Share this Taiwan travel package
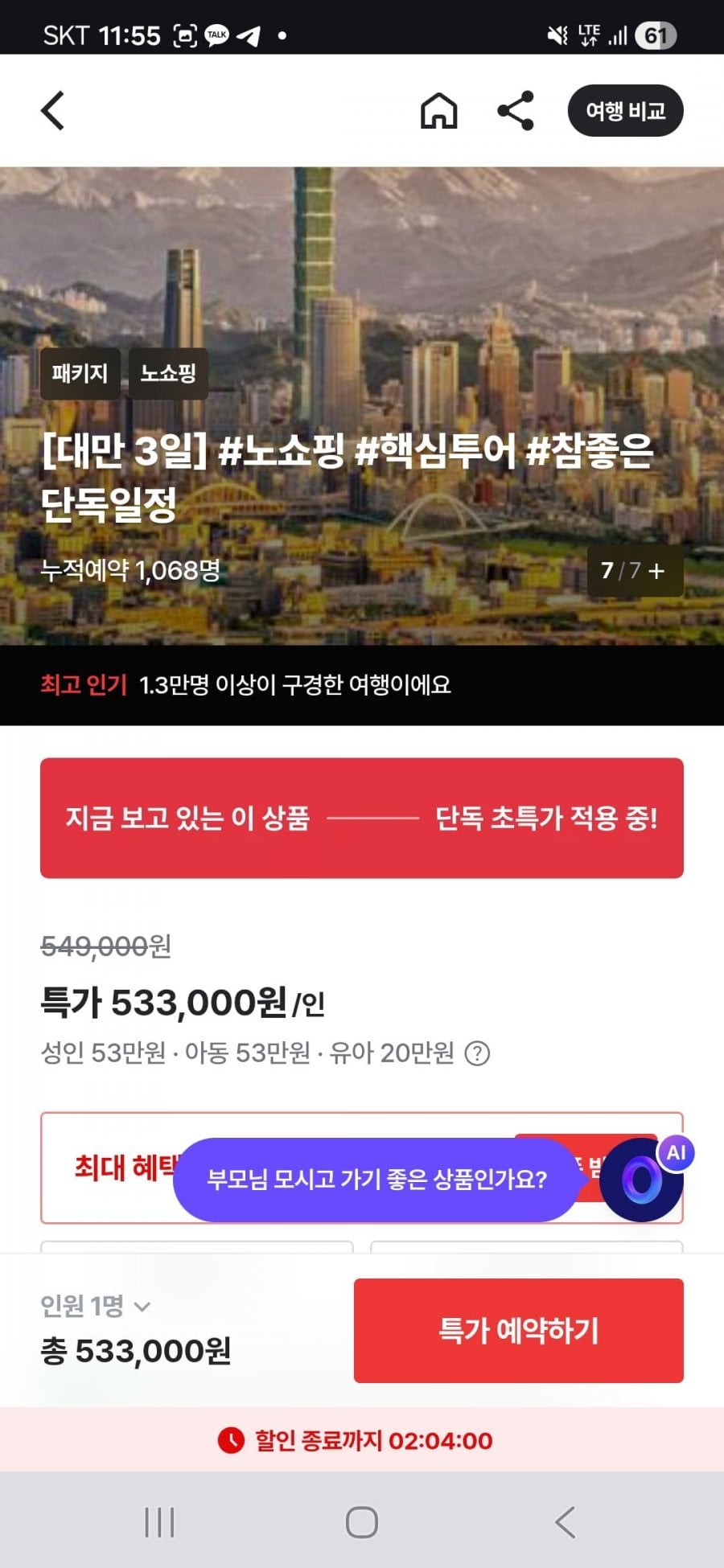 click(516, 111)
